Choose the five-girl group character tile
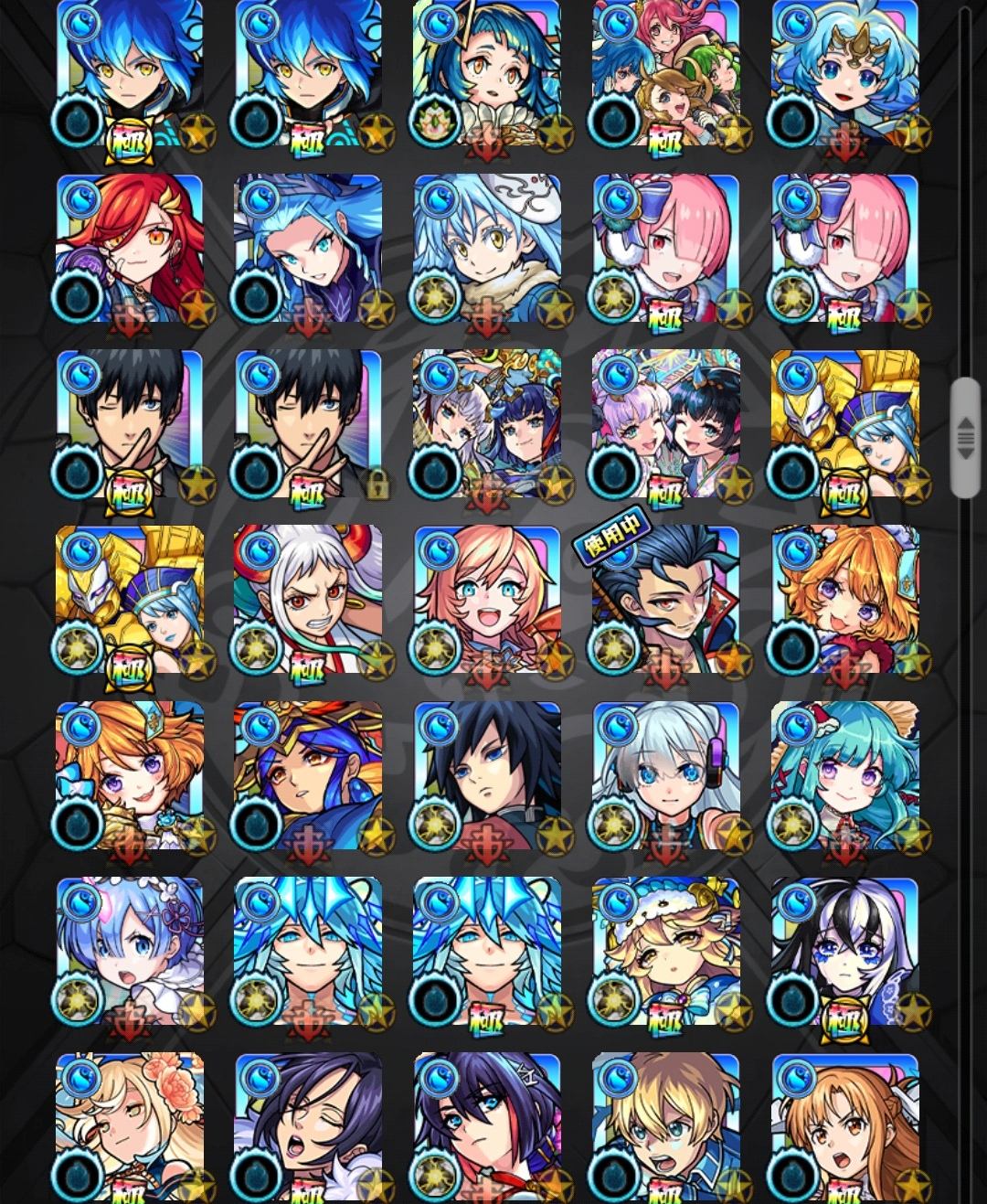 pos(666,73)
